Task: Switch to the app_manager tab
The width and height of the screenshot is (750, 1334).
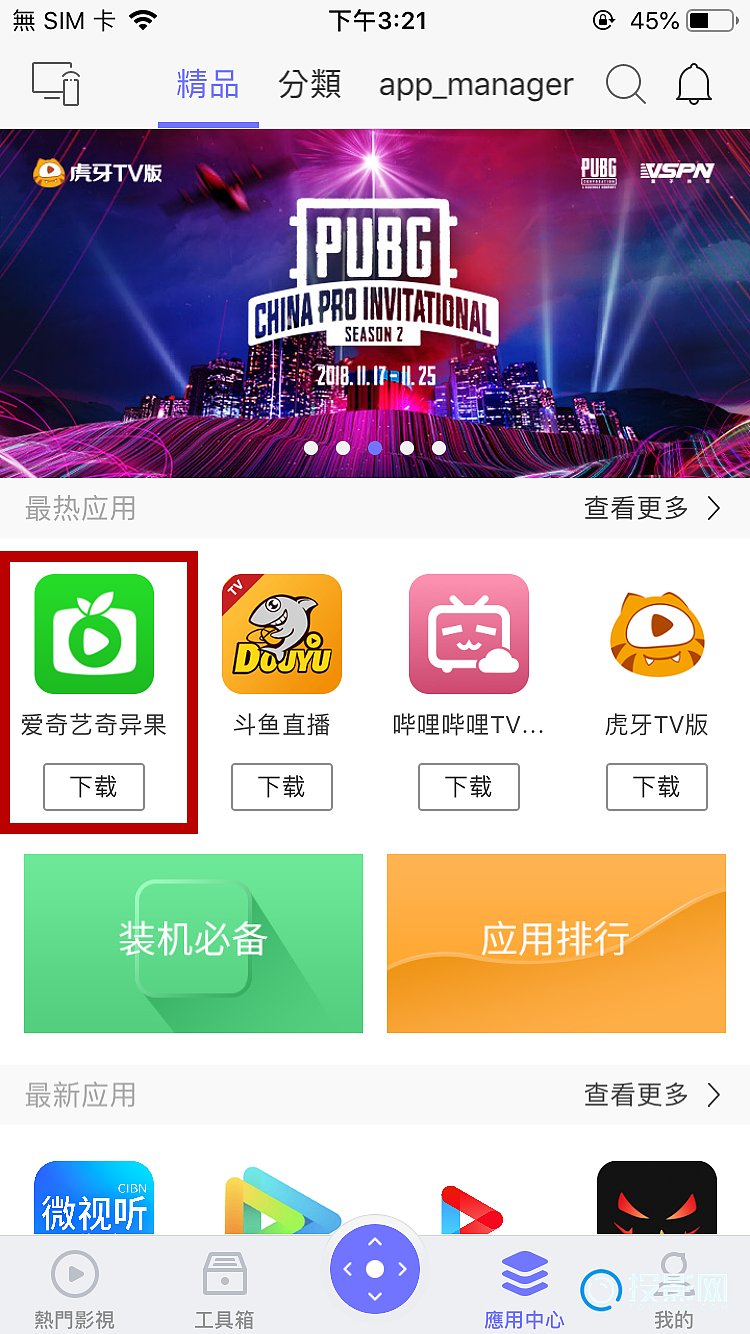Action: (476, 85)
